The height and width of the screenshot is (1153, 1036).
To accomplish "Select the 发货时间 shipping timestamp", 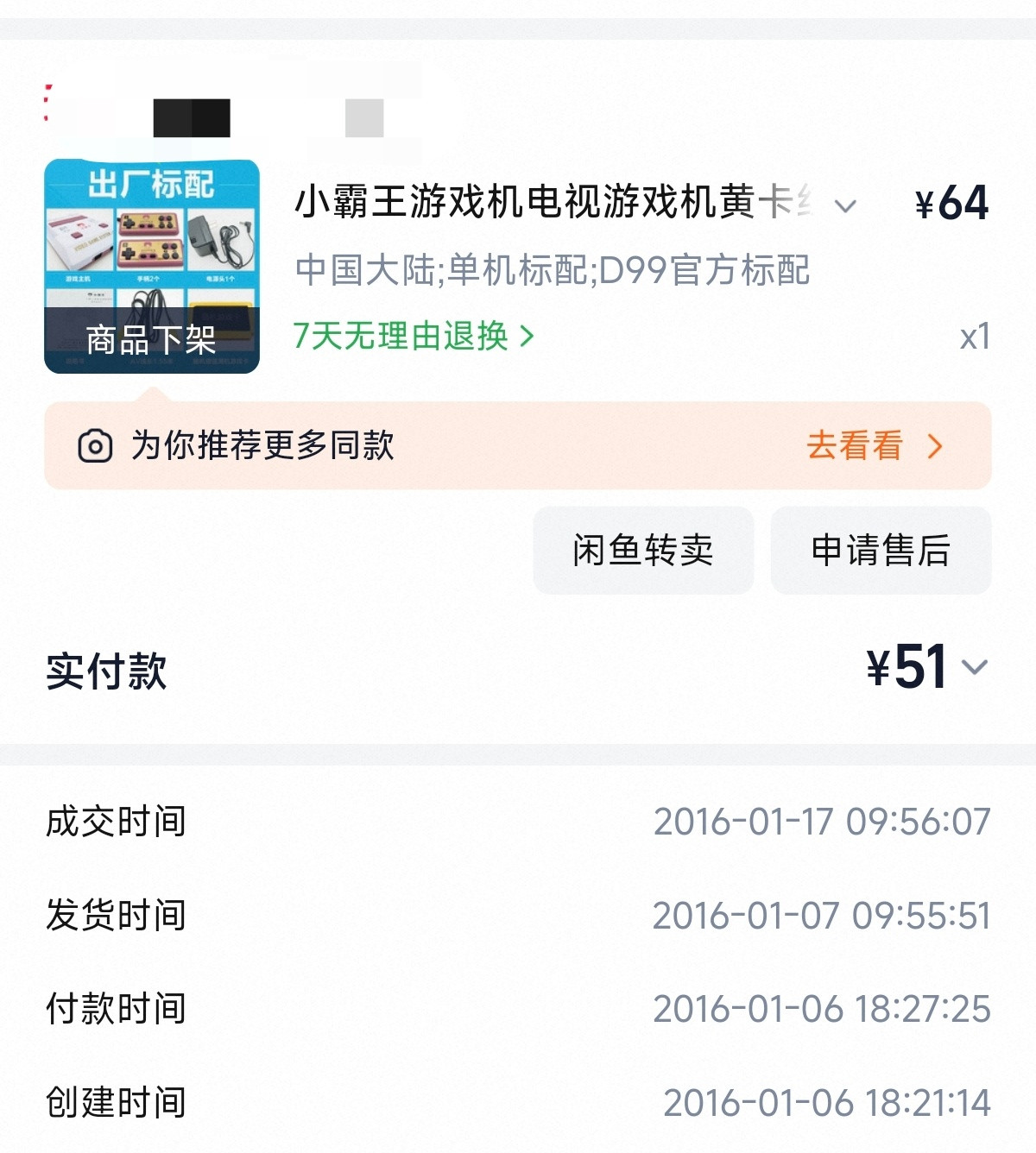I will pyautogui.click(x=820, y=915).
